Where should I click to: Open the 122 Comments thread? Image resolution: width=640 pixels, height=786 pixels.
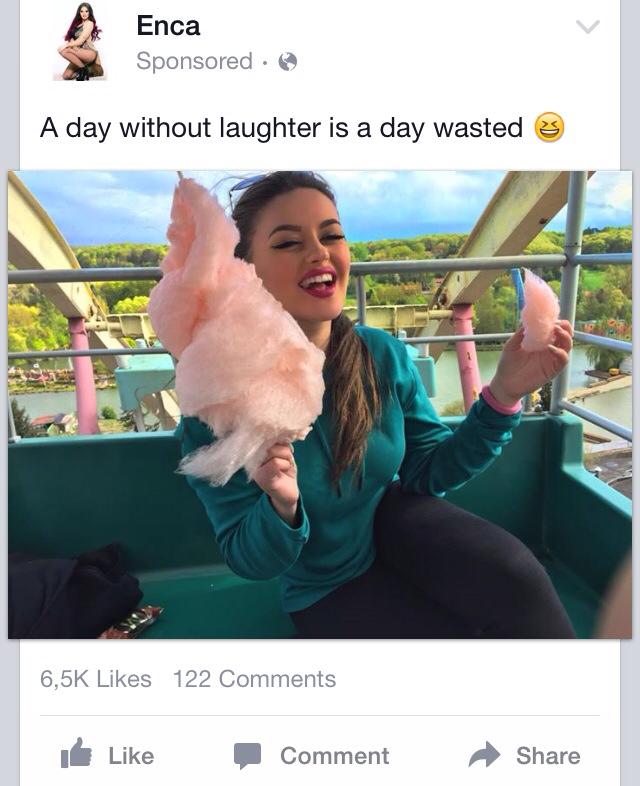(254, 679)
